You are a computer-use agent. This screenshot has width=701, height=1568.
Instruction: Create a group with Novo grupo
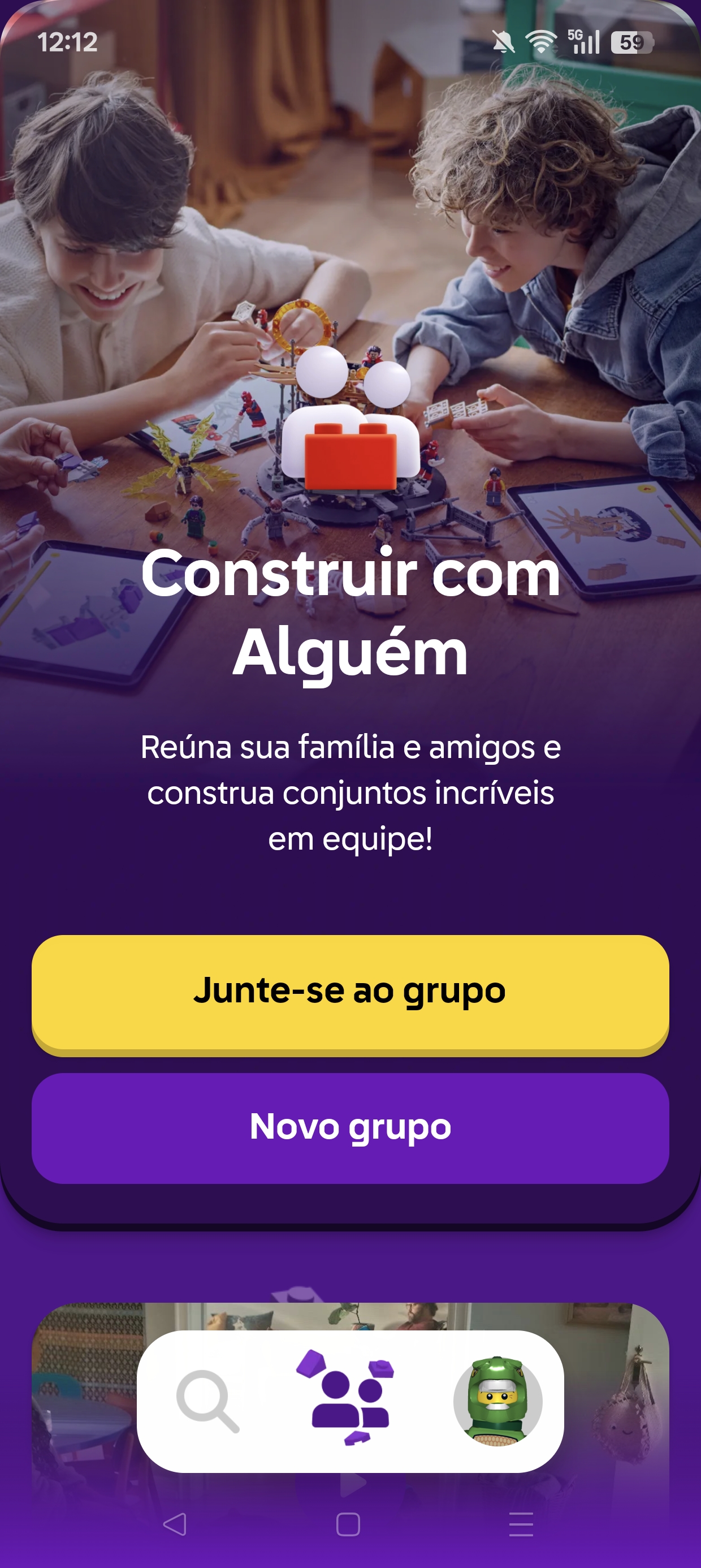point(350,1127)
